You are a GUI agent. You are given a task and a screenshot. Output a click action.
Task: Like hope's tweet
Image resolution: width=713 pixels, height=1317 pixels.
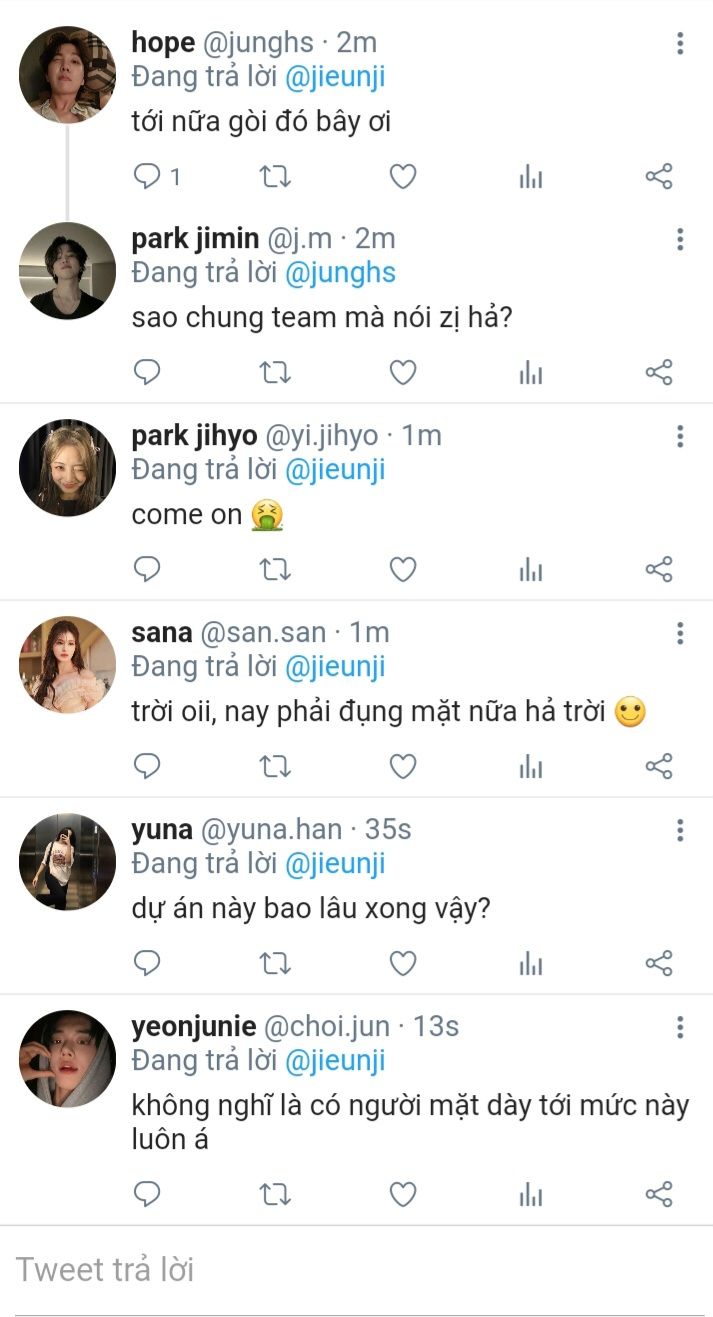pyautogui.click(x=402, y=178)
